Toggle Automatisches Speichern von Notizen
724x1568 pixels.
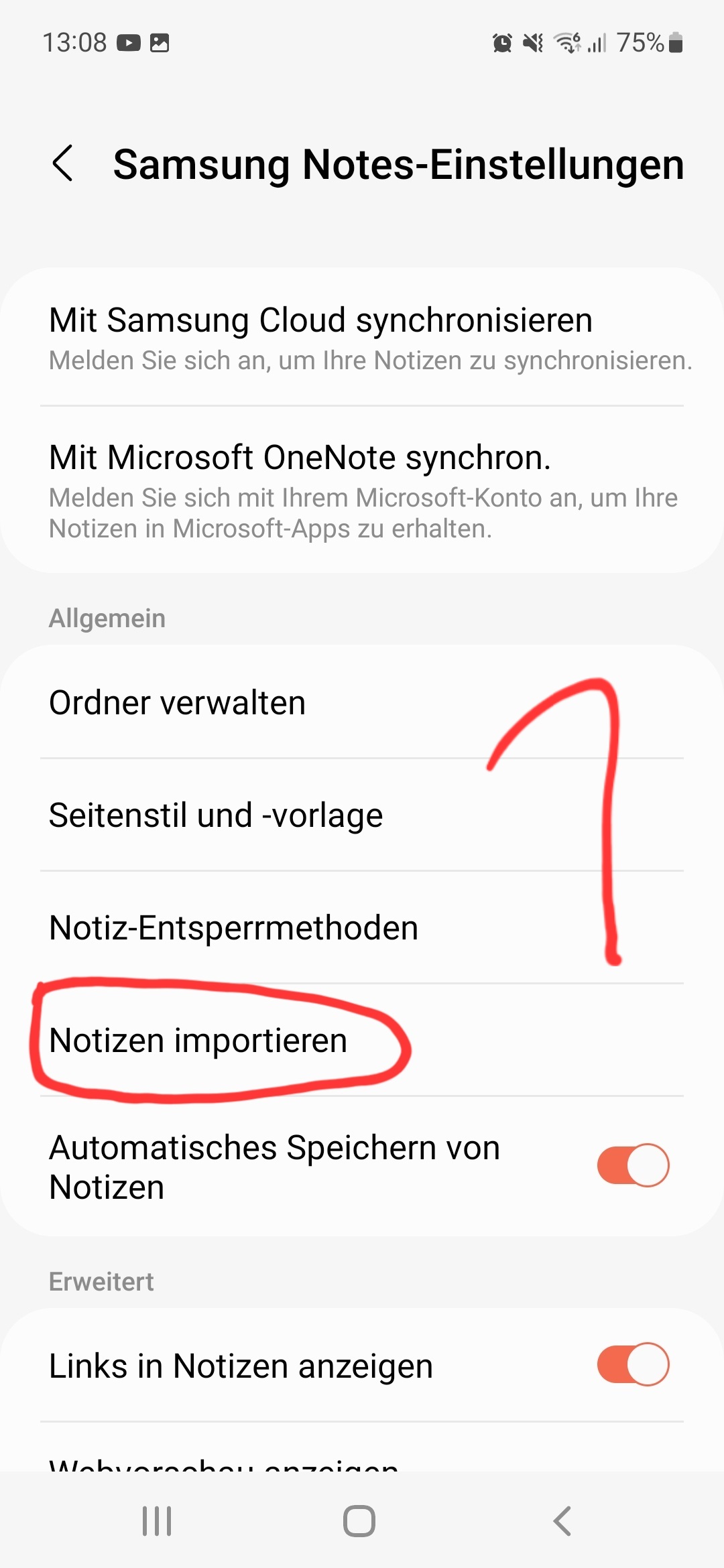coord(633,1165)
